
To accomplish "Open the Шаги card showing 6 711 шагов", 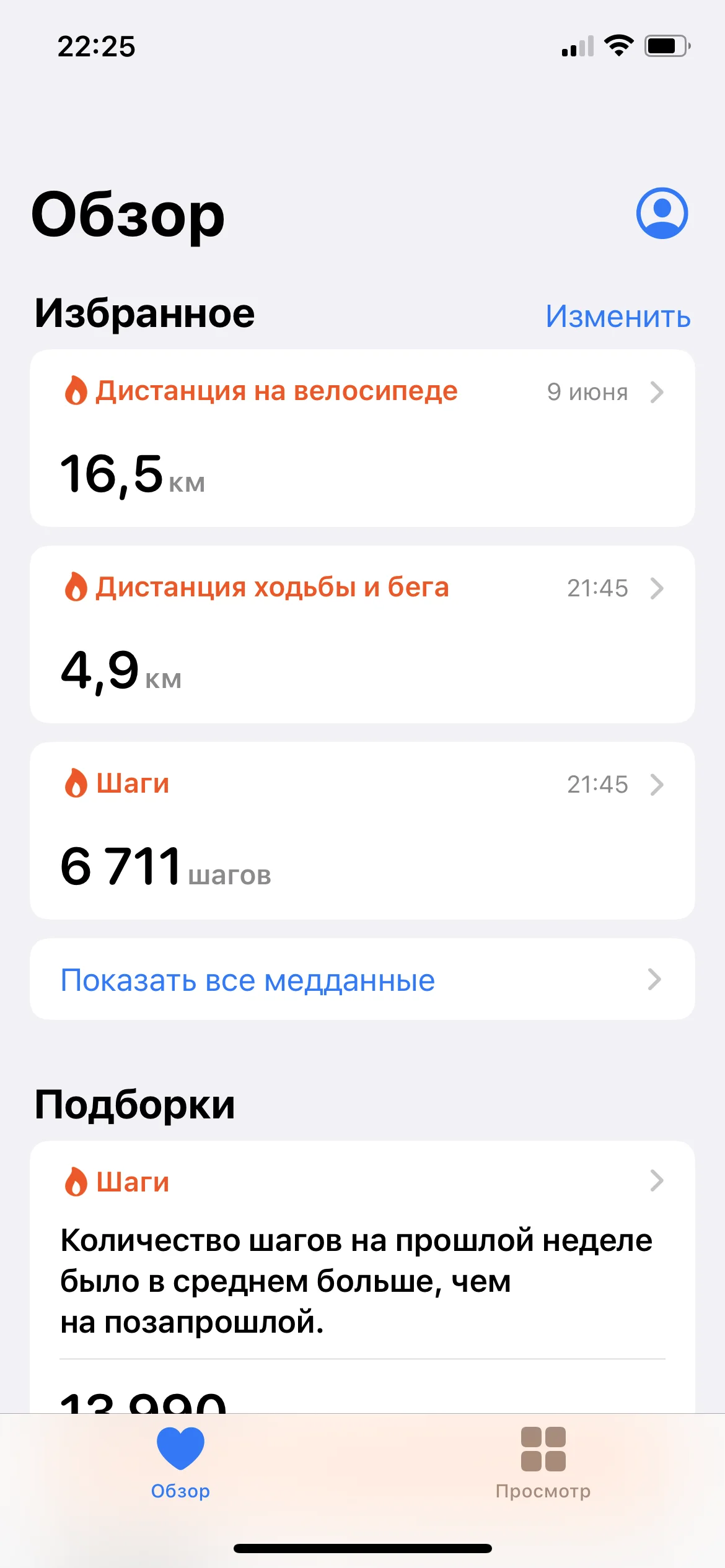I will (x=362, y=830).
